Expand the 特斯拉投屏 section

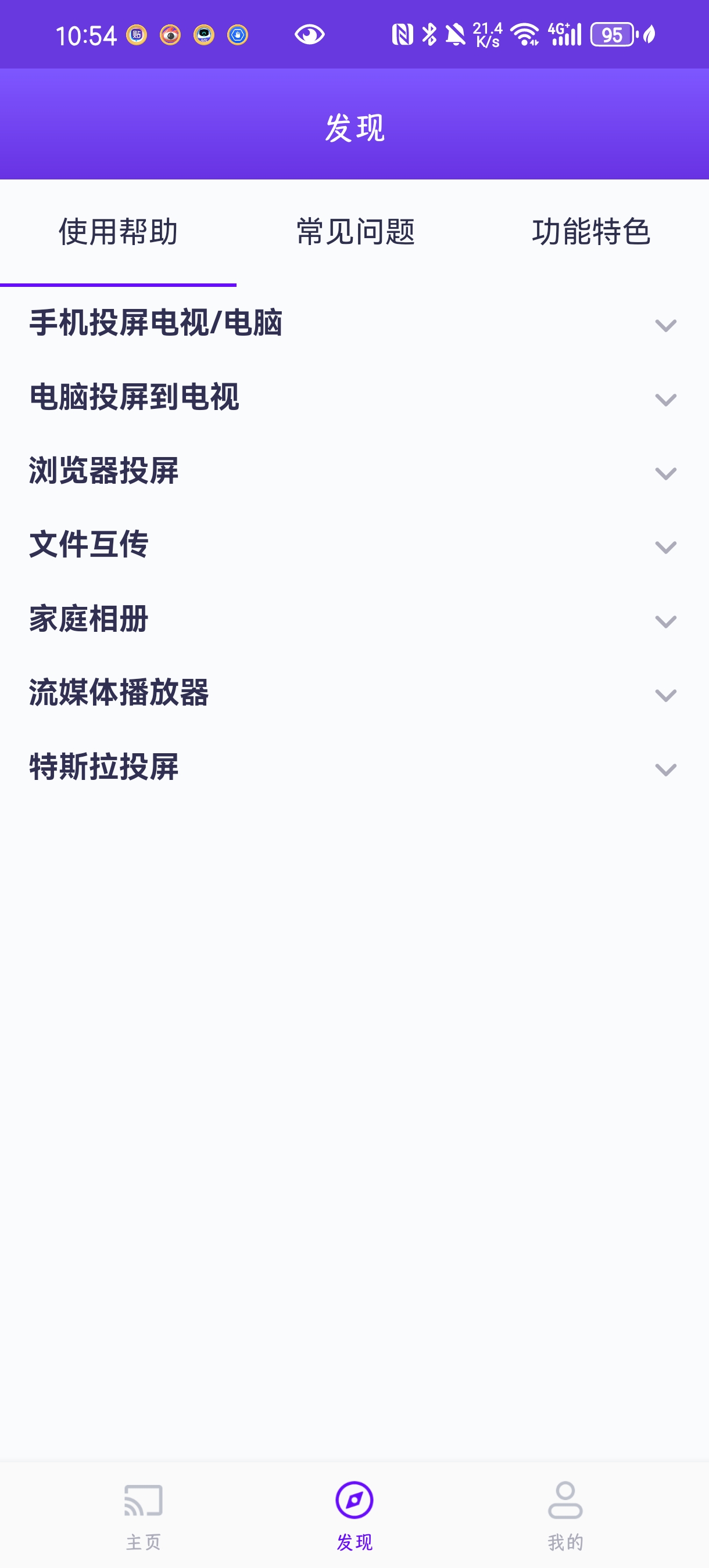353,768
